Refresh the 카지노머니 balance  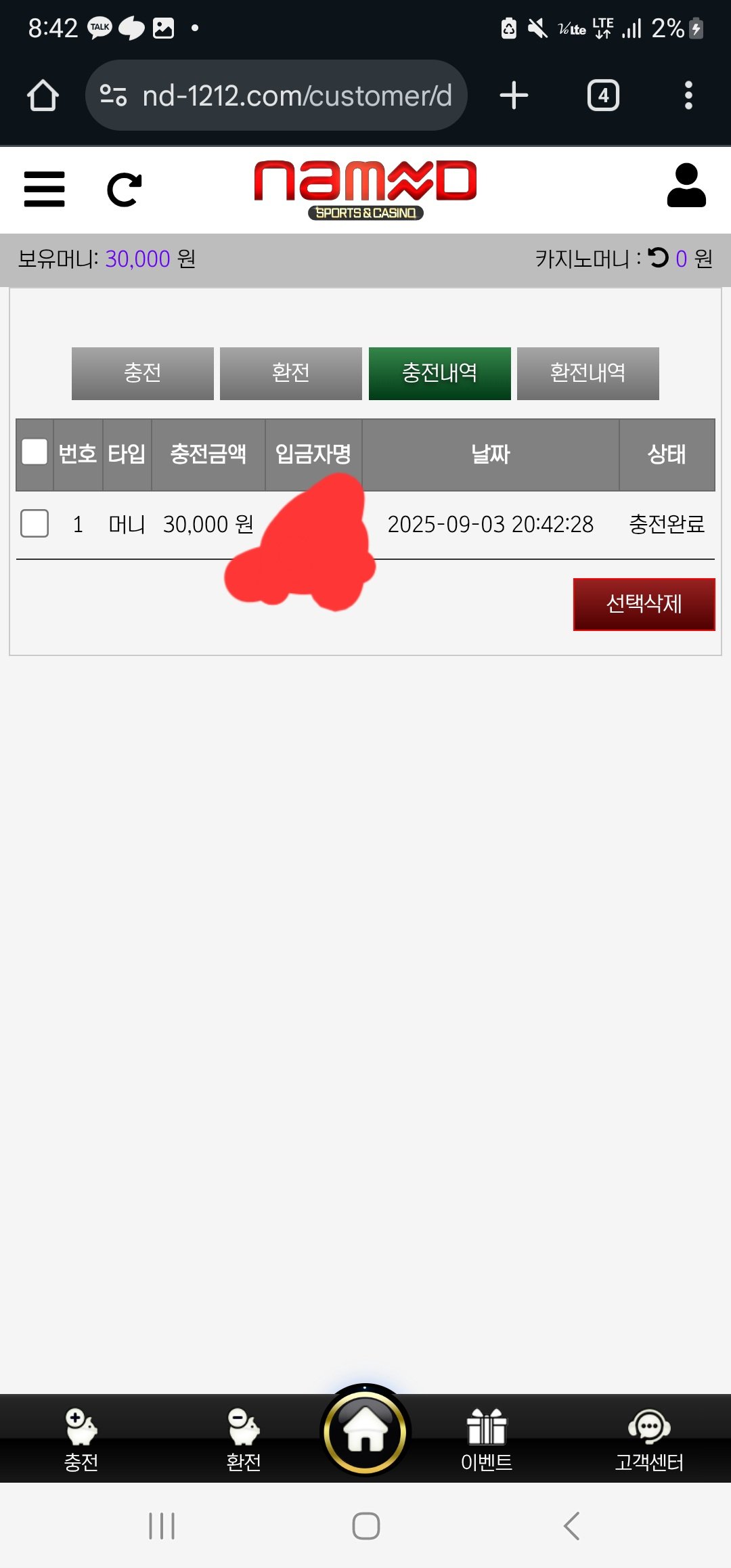(658, 258)
